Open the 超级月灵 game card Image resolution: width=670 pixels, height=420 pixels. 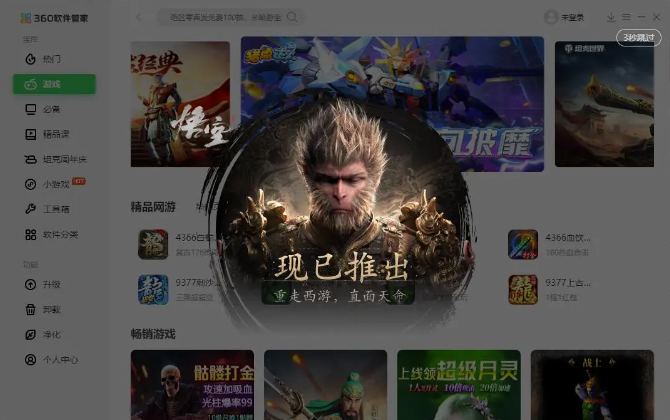[457, 385]
